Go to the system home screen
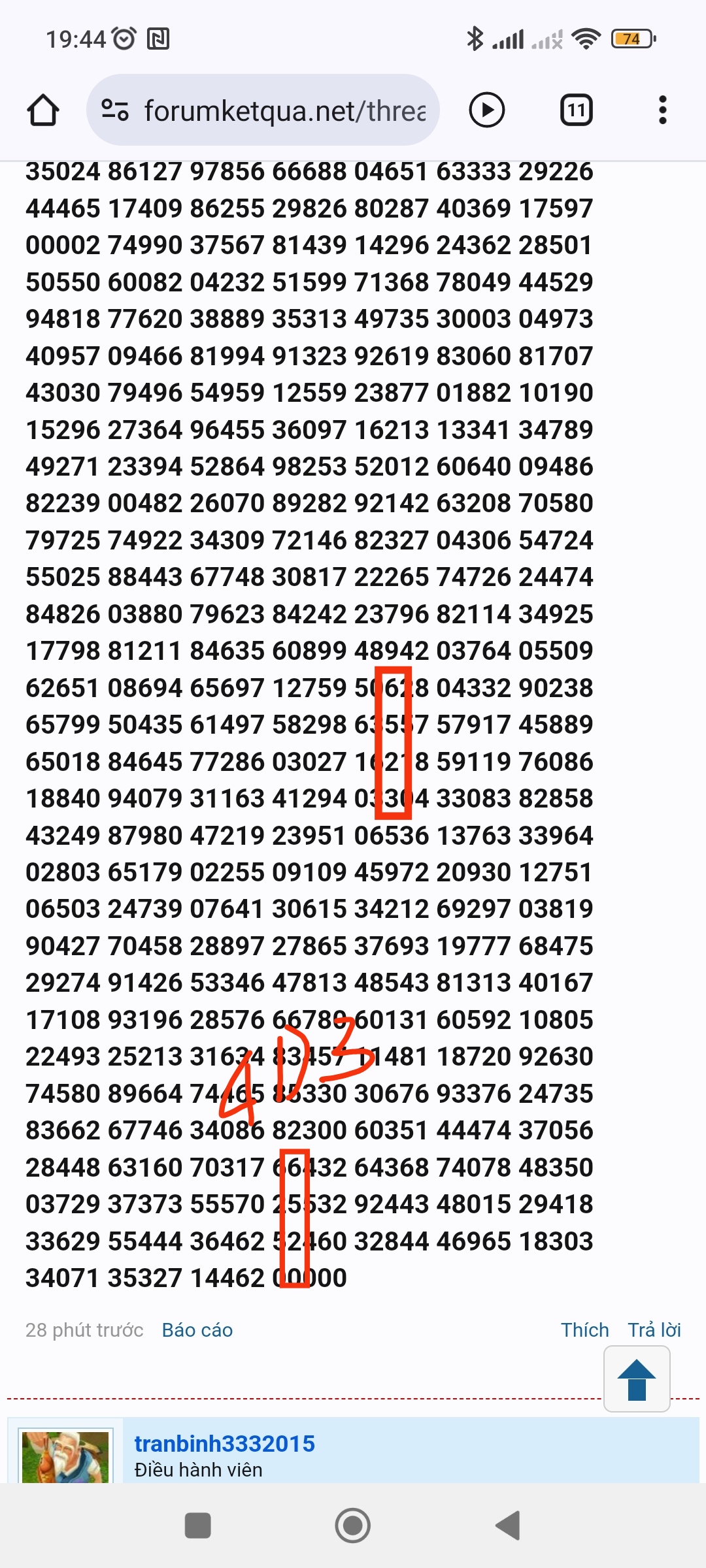 pyautogui.click(x=353, y=1526)
